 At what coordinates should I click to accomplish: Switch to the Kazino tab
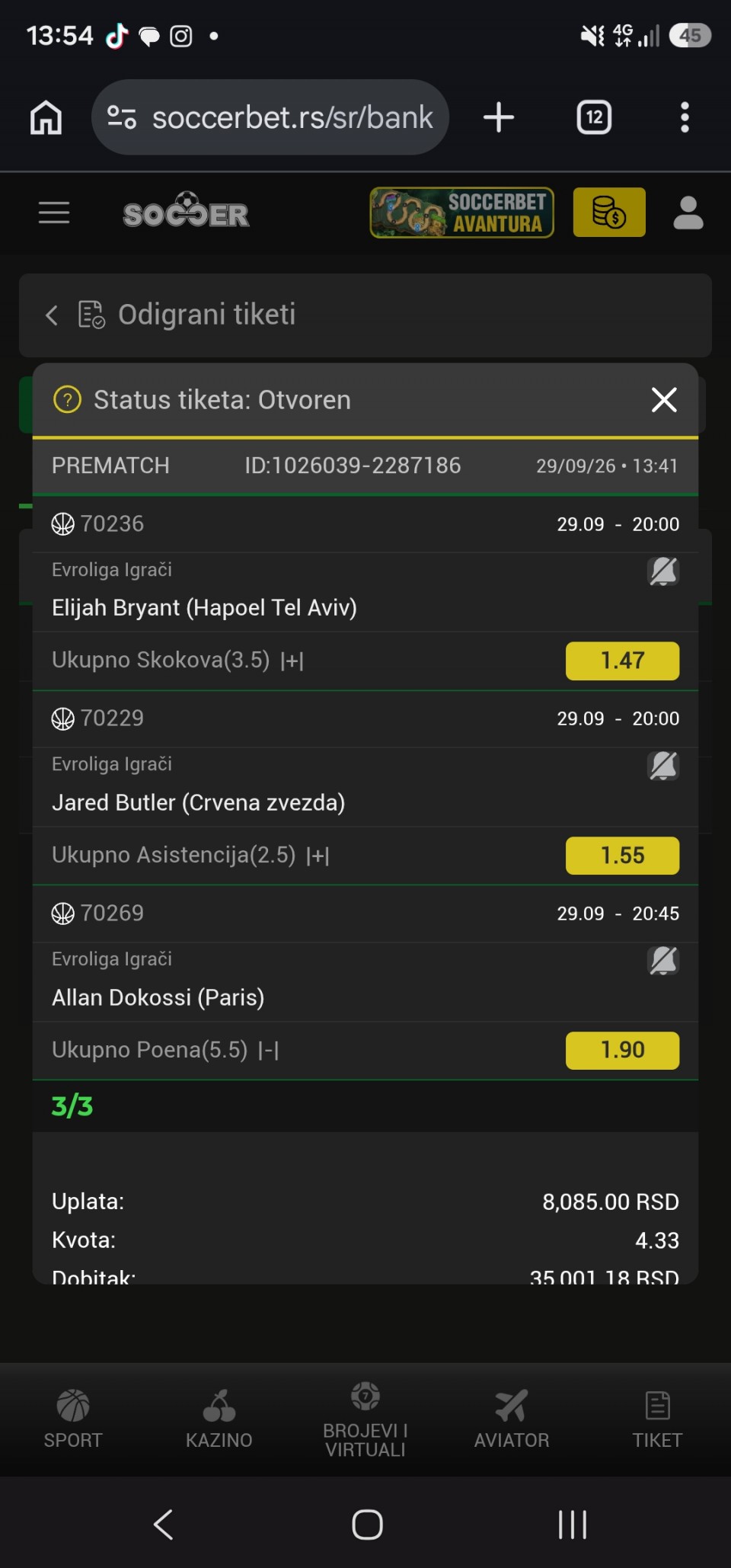219,1420
